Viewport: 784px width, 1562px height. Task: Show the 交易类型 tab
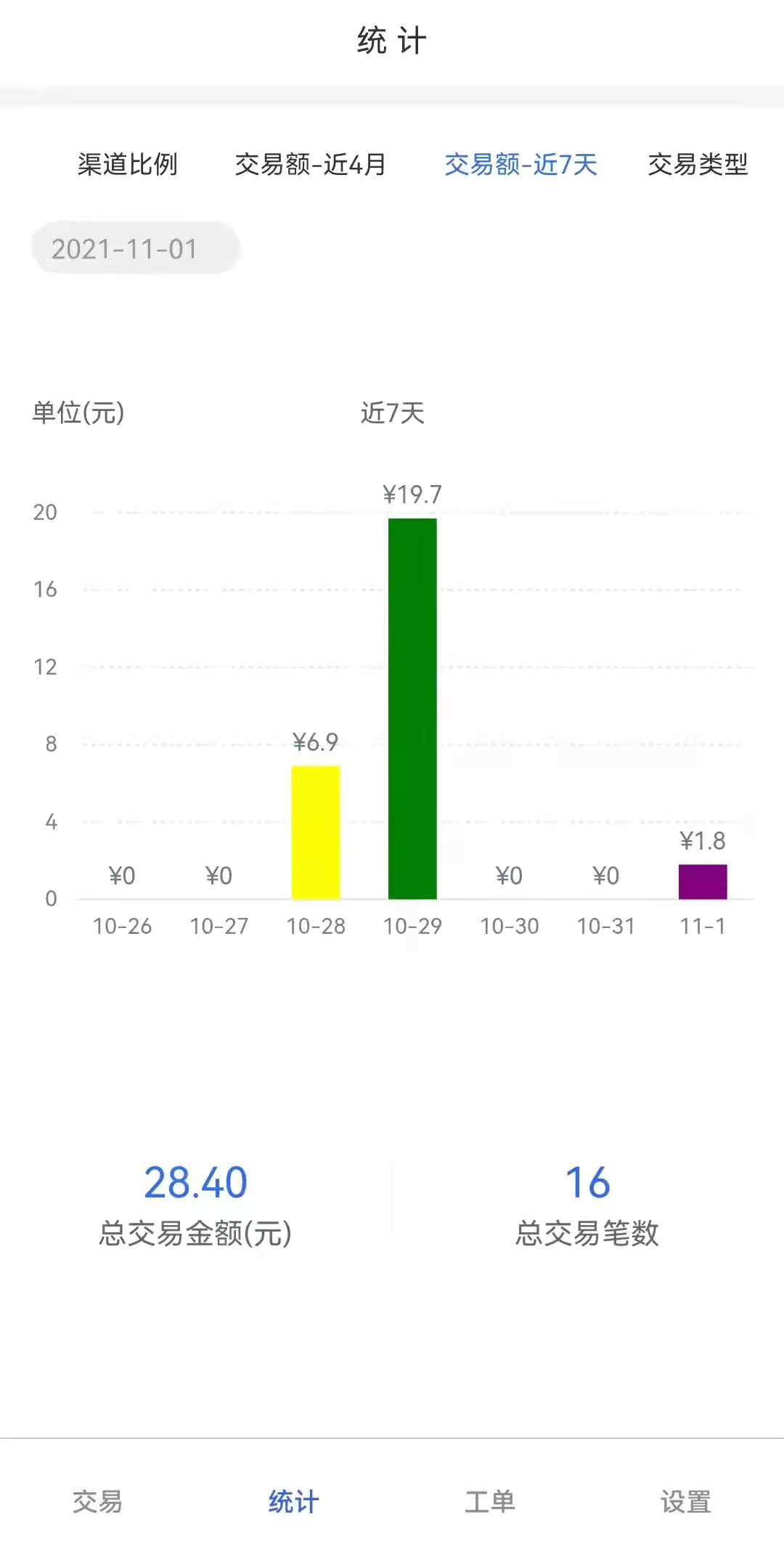697,165
